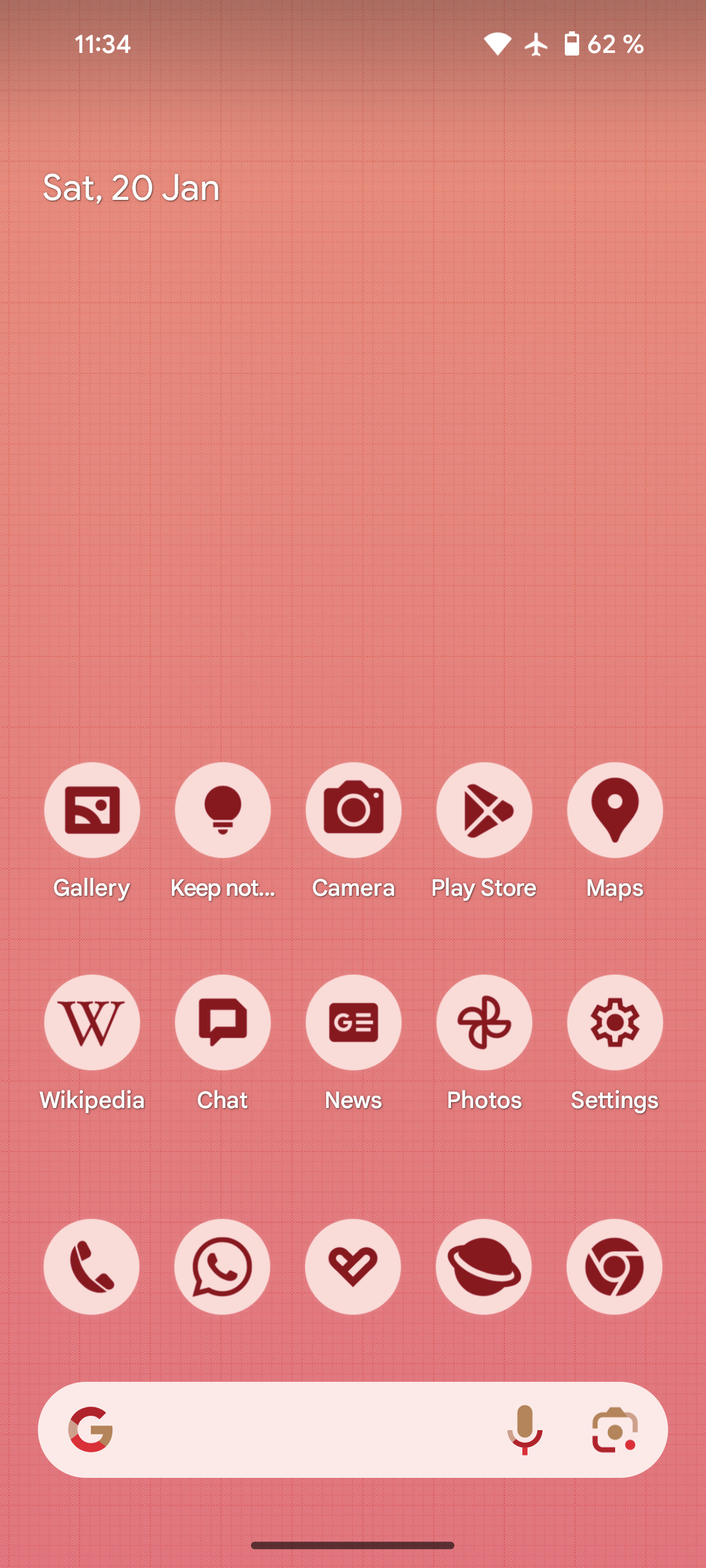Tap the date widget showing Sat, 20 Jan
The width and height of the screenshot is (706, 1568).
point(131,188)
